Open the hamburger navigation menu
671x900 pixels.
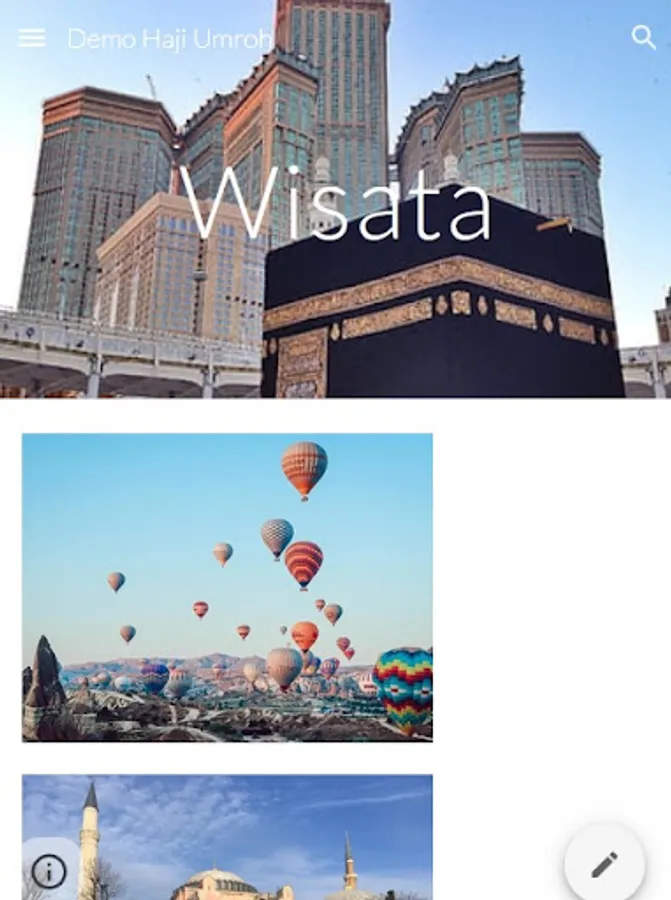(32, 38)
